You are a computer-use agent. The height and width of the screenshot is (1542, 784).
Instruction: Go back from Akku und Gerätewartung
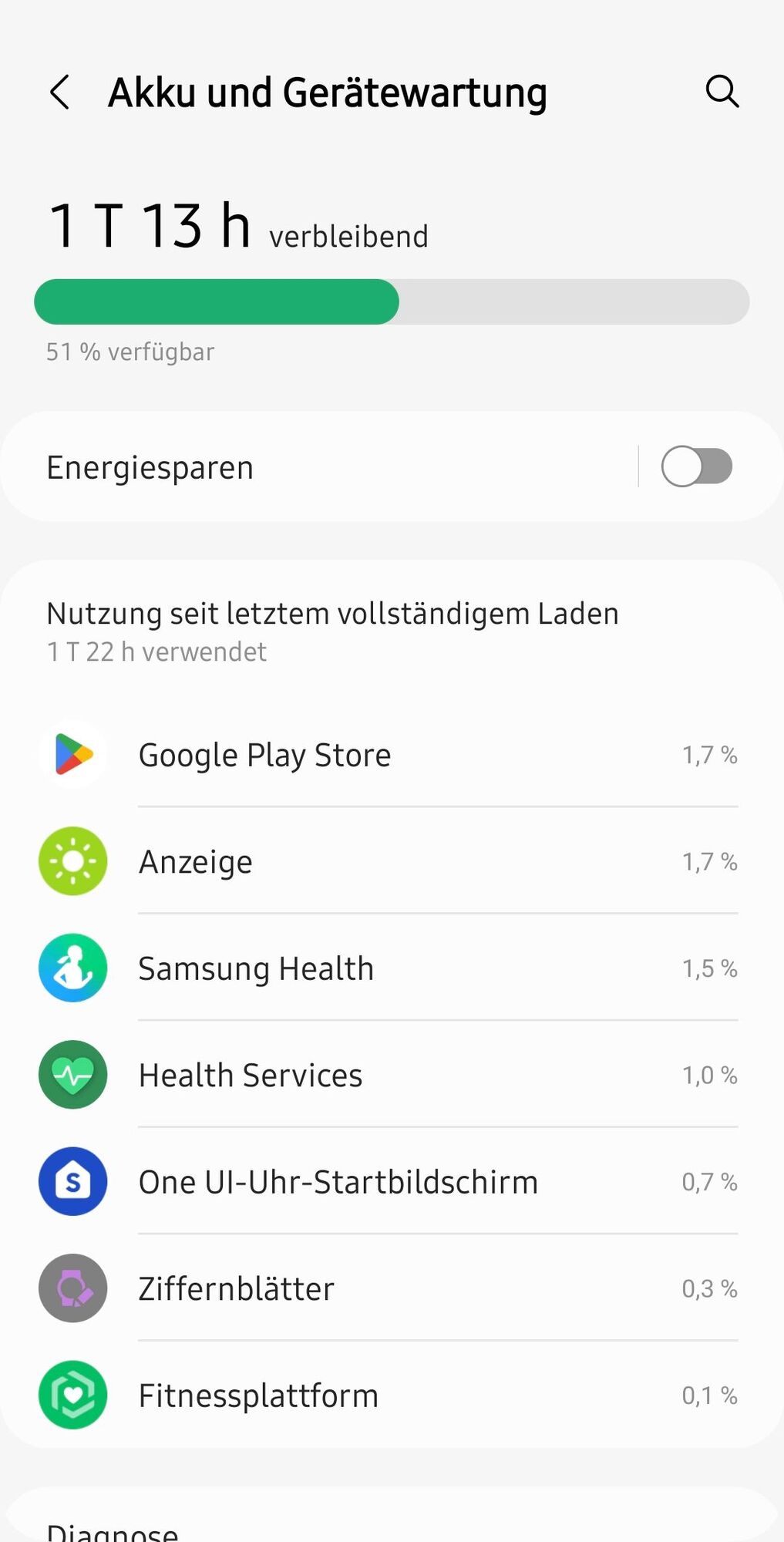click(60, 93)
